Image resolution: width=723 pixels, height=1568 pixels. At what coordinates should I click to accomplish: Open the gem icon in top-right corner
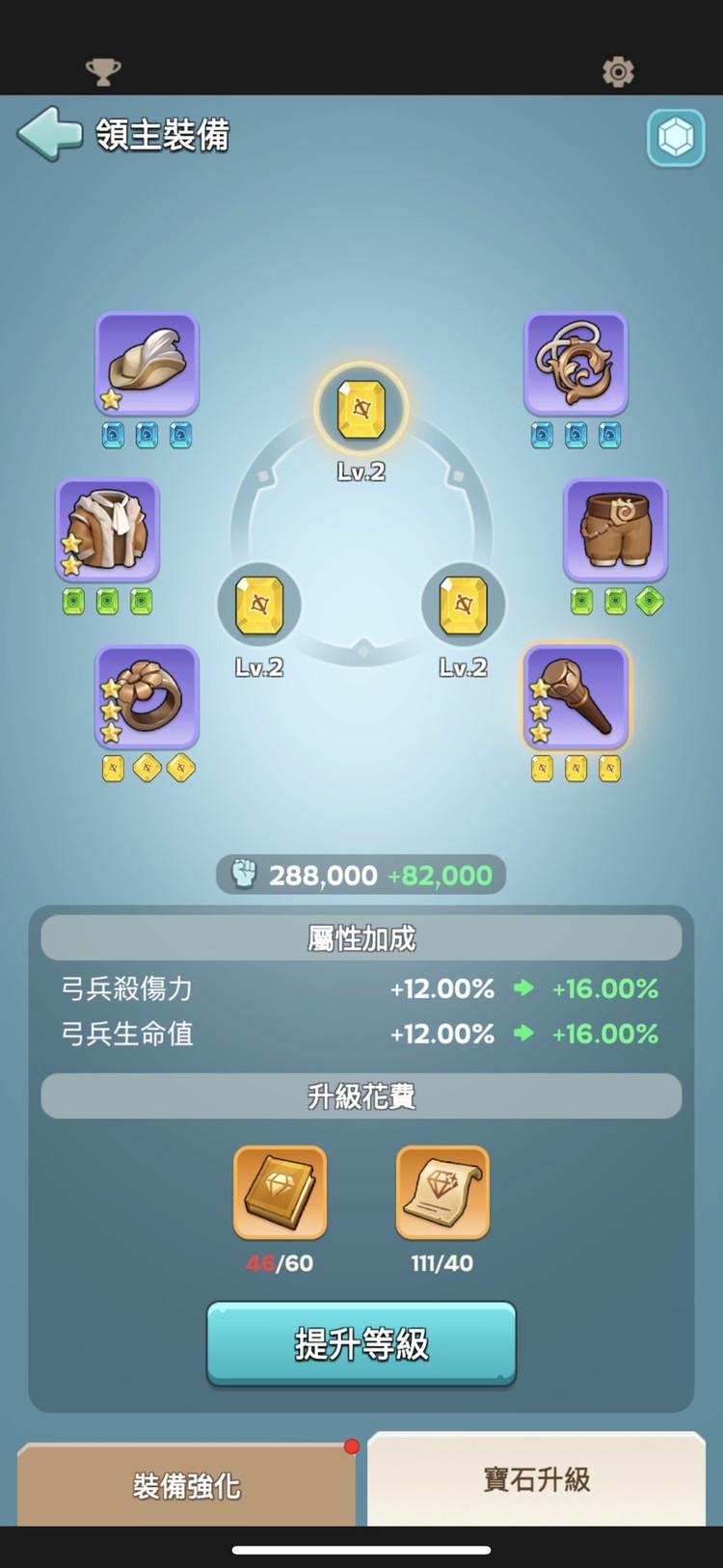676,138
